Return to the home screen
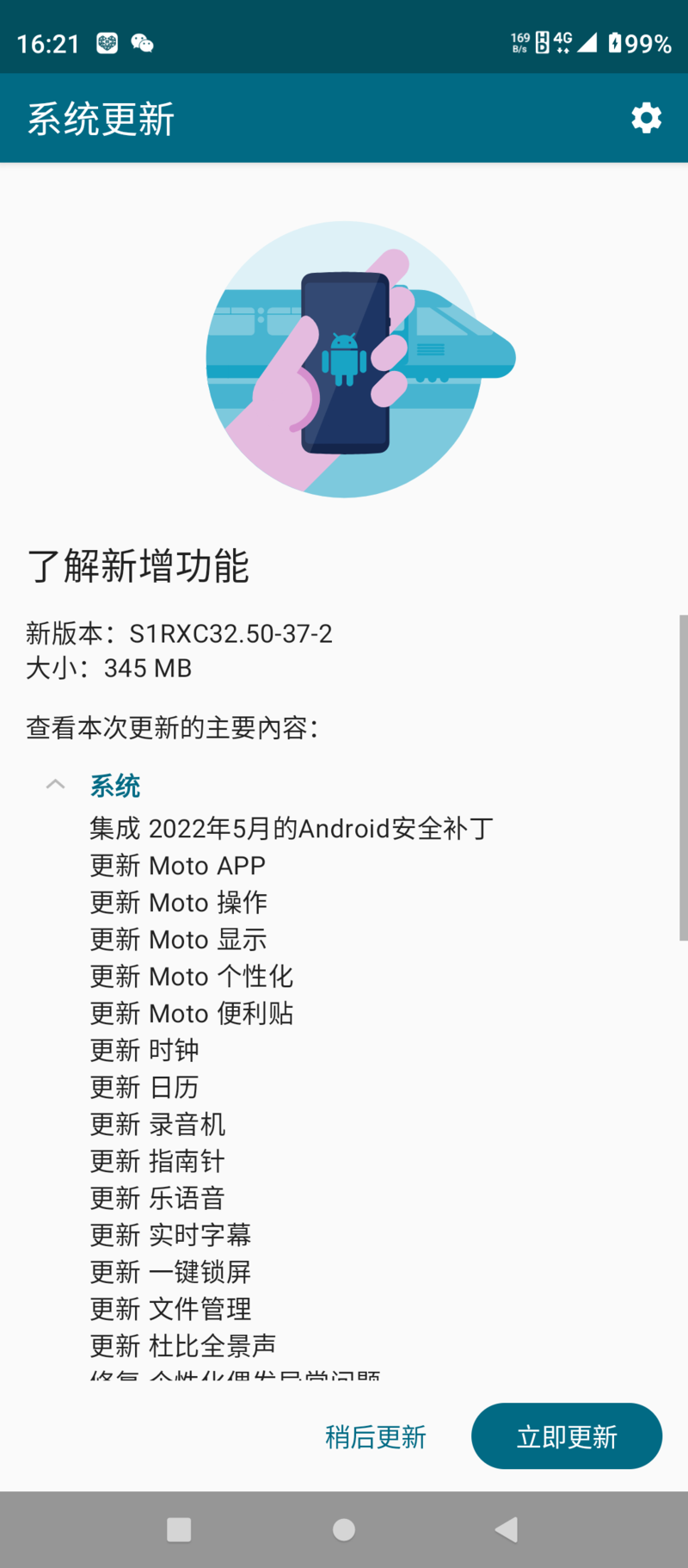The image size is (688, 1568). coord(344,1529)
